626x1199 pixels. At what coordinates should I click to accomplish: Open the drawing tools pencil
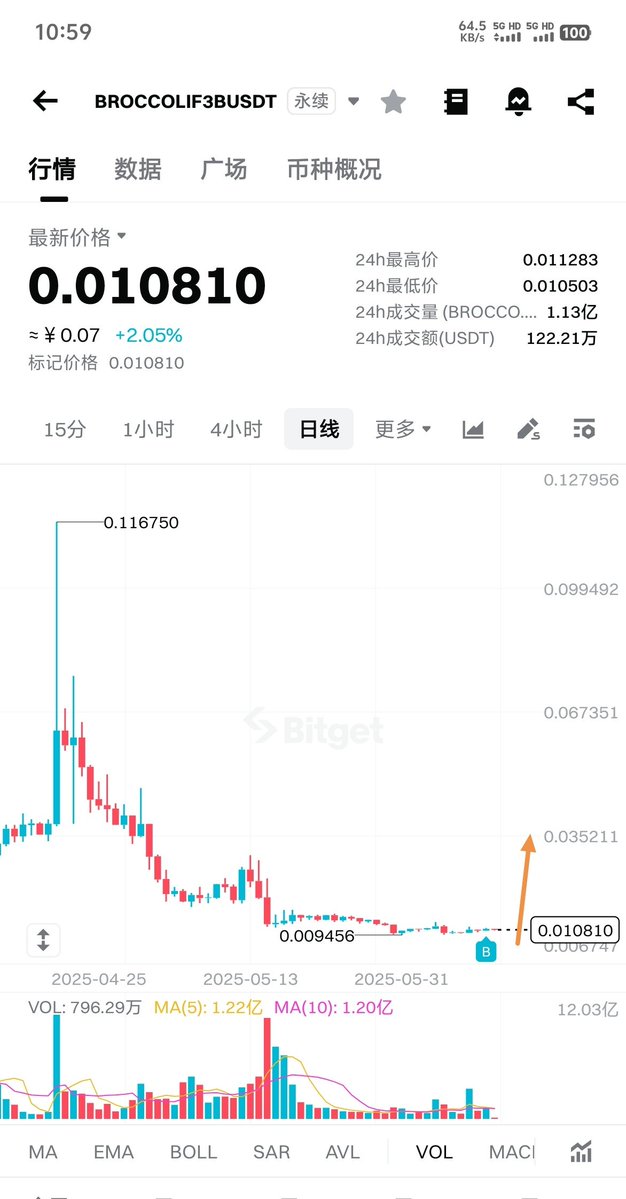click(x=528, y=429)
